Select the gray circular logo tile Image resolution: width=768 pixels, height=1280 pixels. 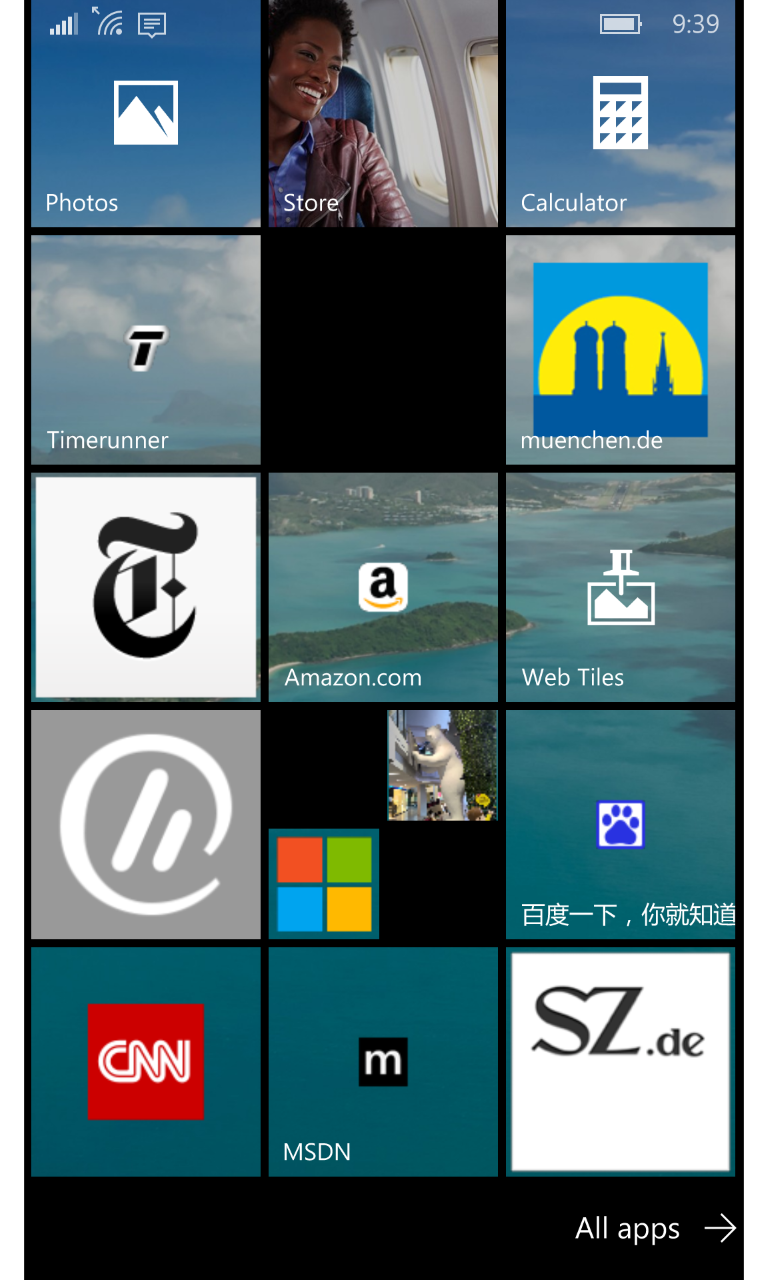pyautogui.click(x=145, y=824)
